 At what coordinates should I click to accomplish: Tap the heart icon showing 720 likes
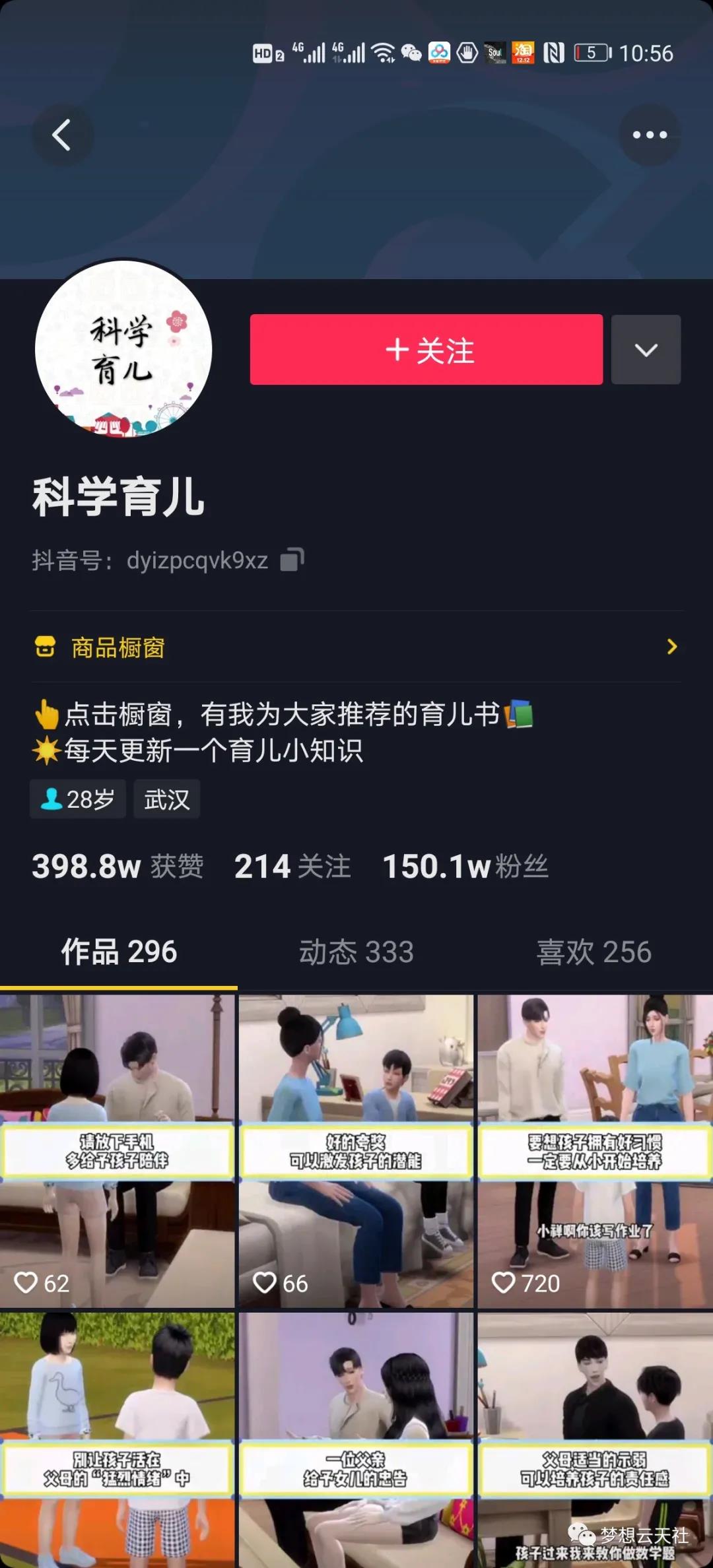[504, 1283]
